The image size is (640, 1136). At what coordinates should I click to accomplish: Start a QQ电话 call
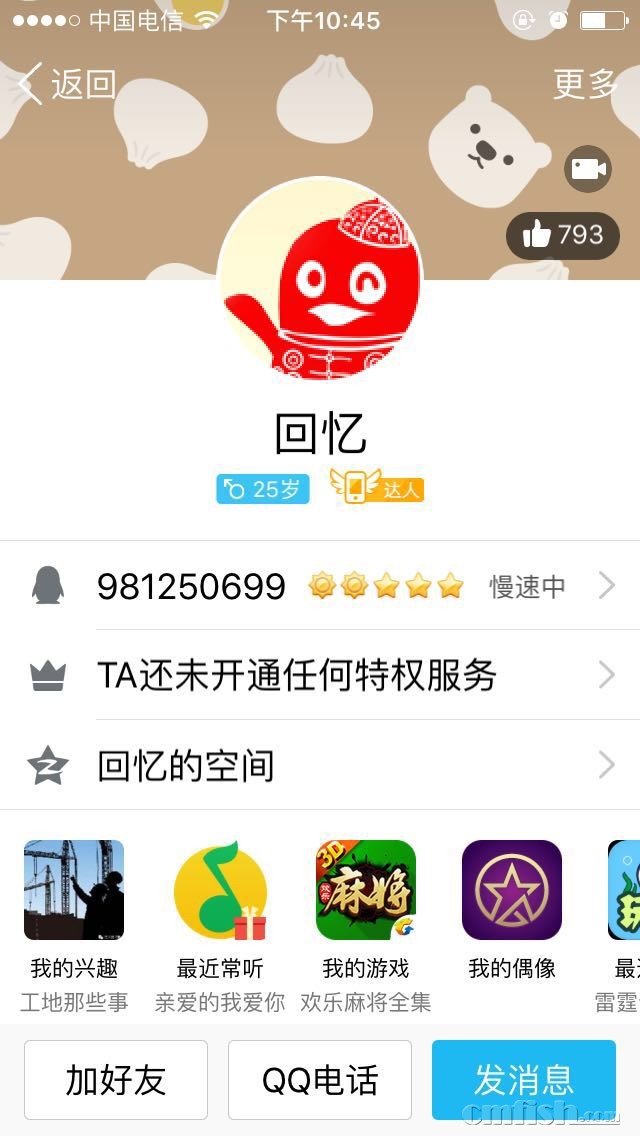tap(320, 1080)
